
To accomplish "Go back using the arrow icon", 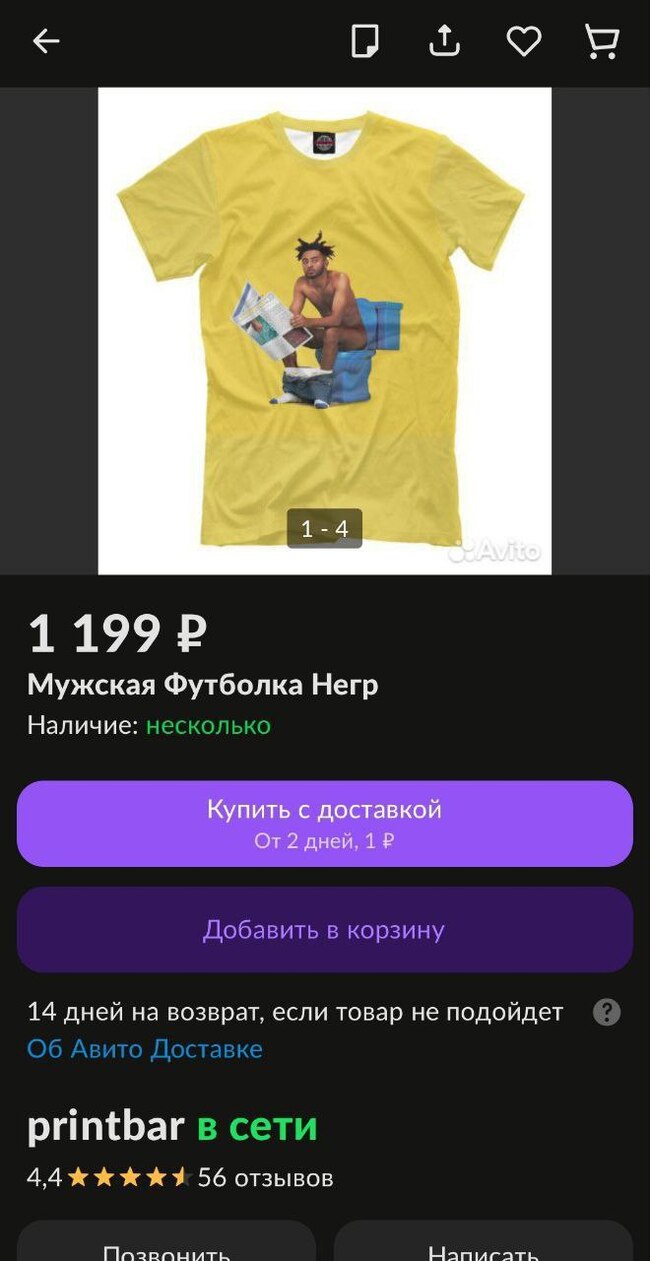I will tap(46, 41).
